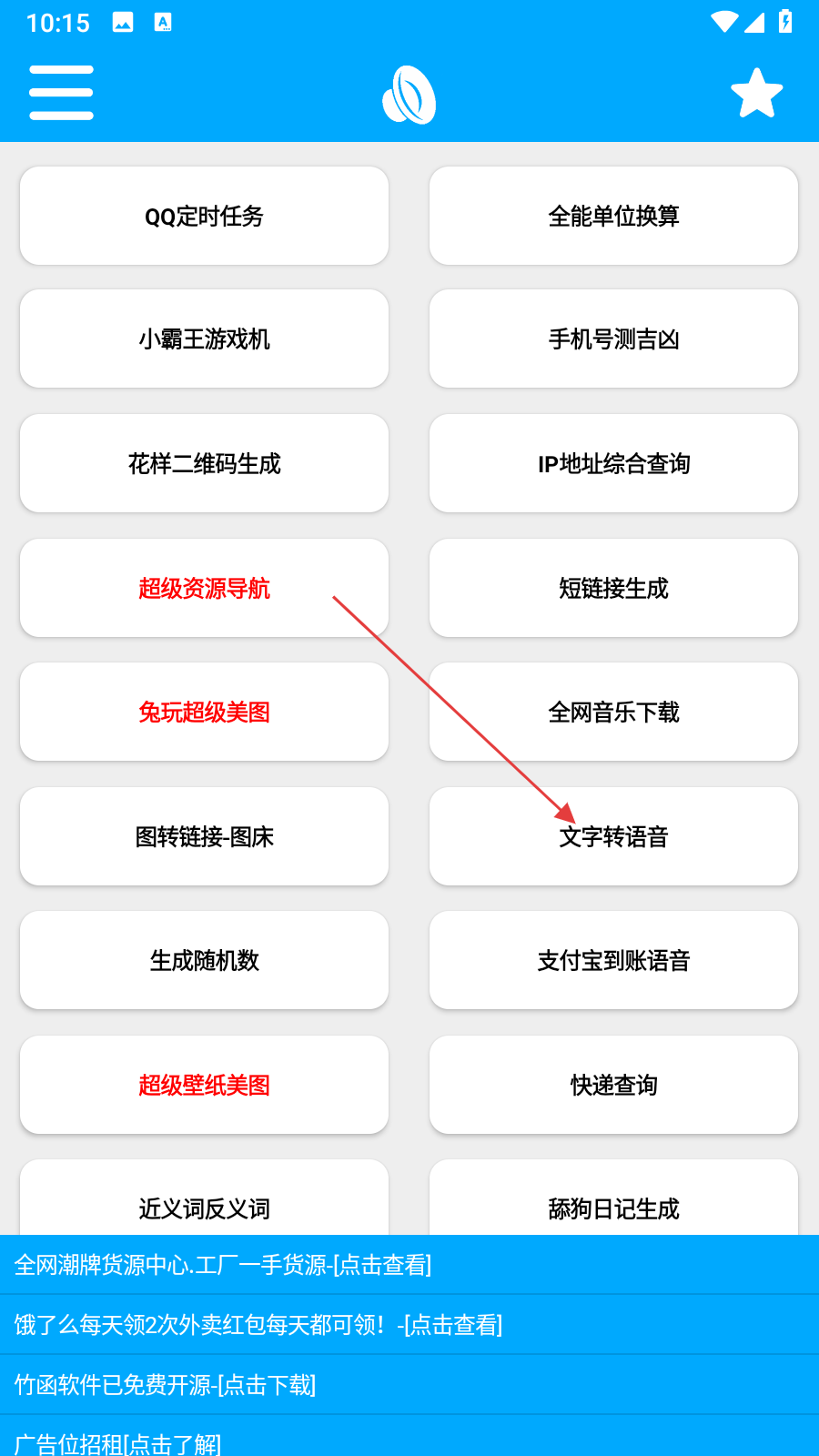Launch 快递查询 lookup
Viewport: 819px width, 1456px height.
pyautogui.click(x=613, y=1085)
